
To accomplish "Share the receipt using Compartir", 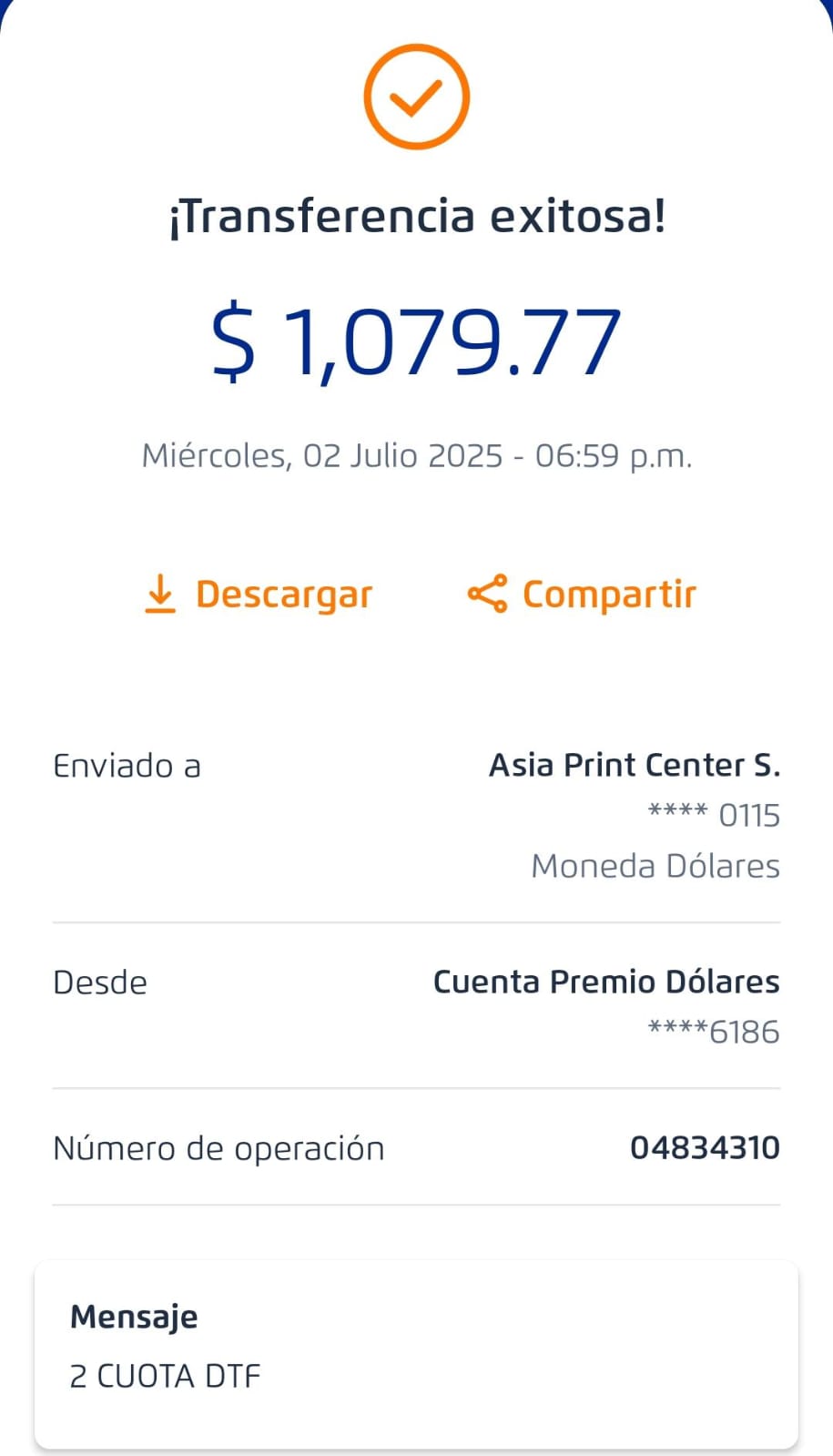I will [583, 595].
